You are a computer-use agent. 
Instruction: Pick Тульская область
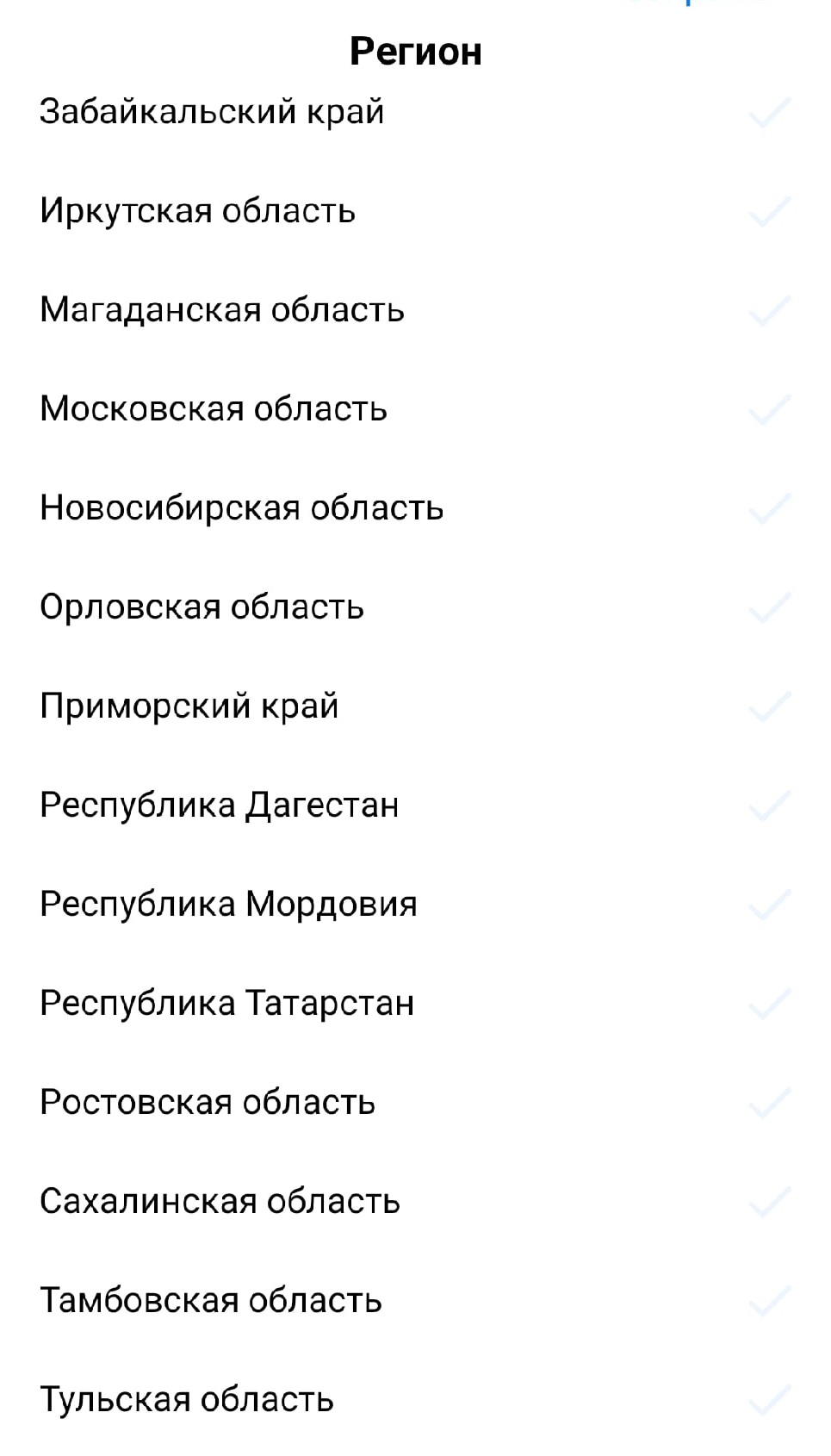pyautogui.click(x=186, y=1400)
